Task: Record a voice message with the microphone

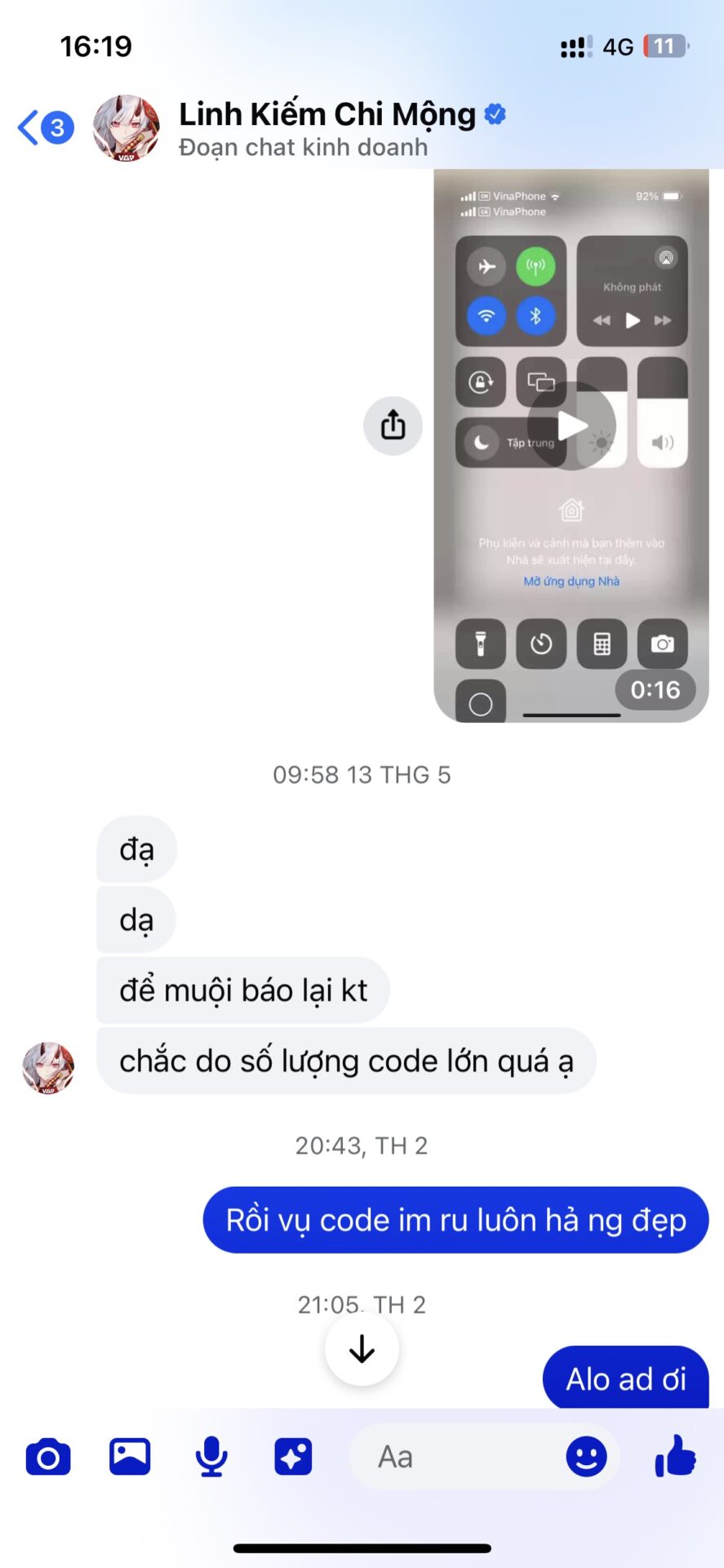Action: click(211, 1457)
